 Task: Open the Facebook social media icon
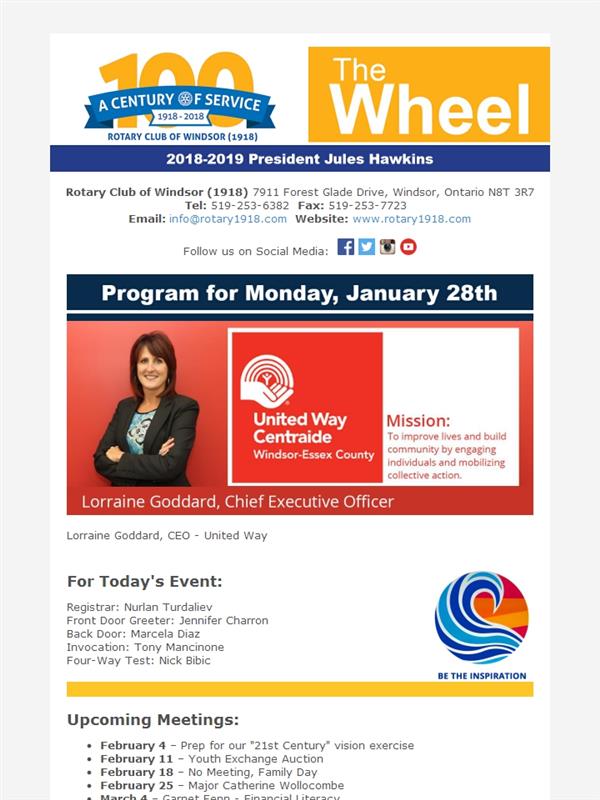[345, 247]
